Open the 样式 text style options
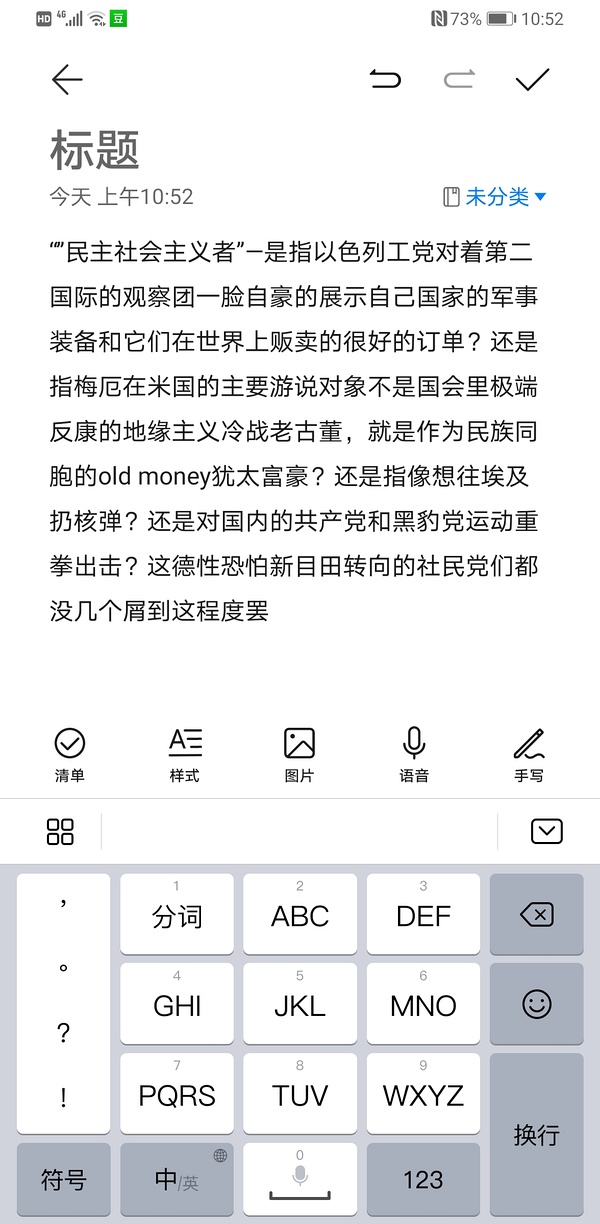Viewport: 600px width, 1224px height. 185,754
